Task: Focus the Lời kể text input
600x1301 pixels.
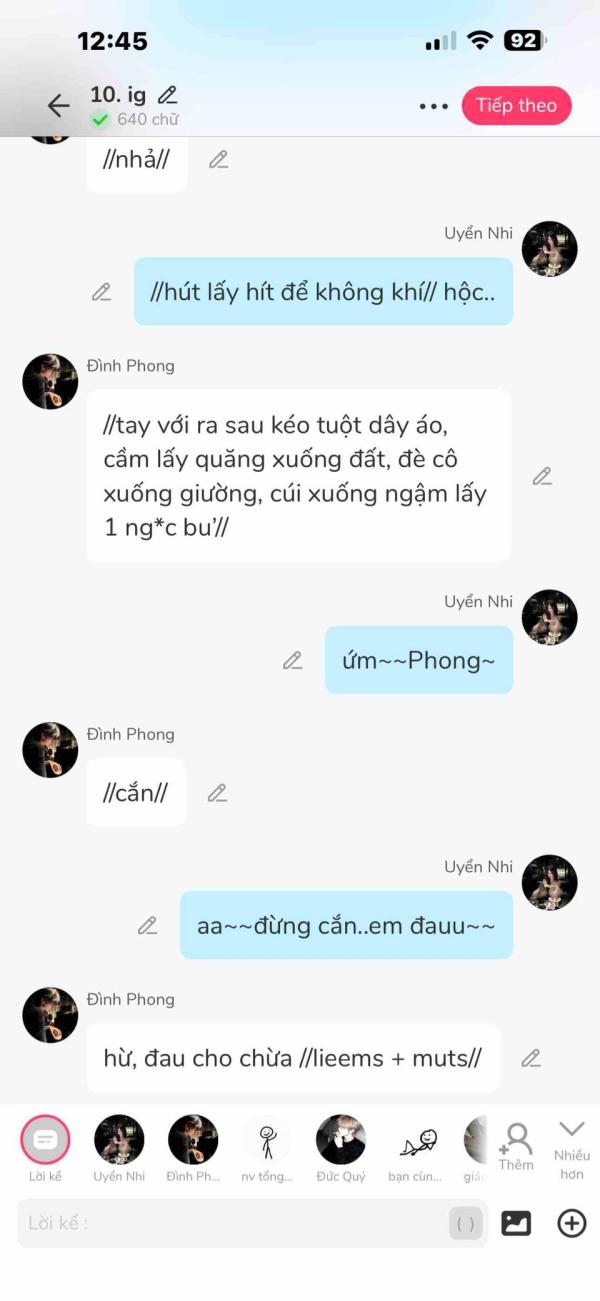Action: coord(230,1223)
